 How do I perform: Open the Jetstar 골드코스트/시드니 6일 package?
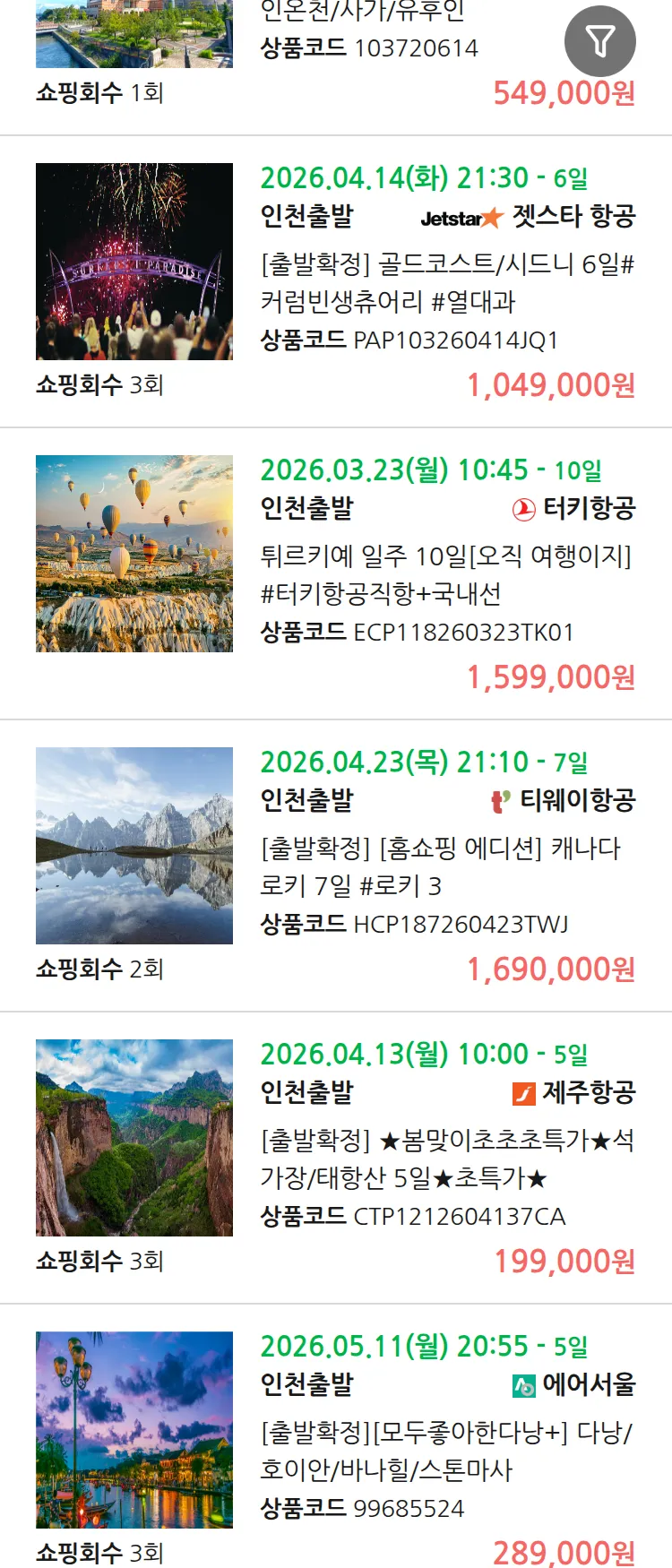coord(446,283)
